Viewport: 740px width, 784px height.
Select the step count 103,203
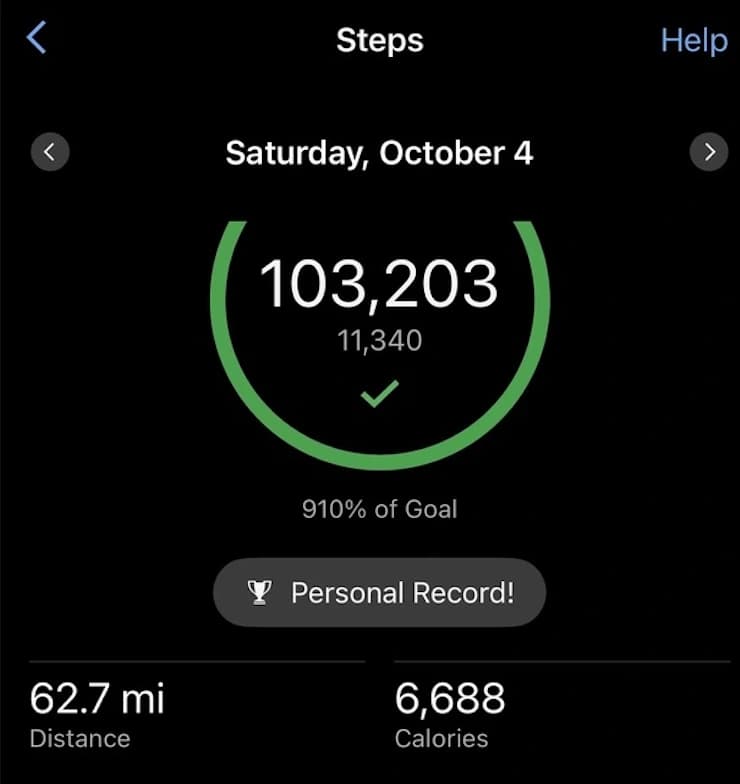380,283
